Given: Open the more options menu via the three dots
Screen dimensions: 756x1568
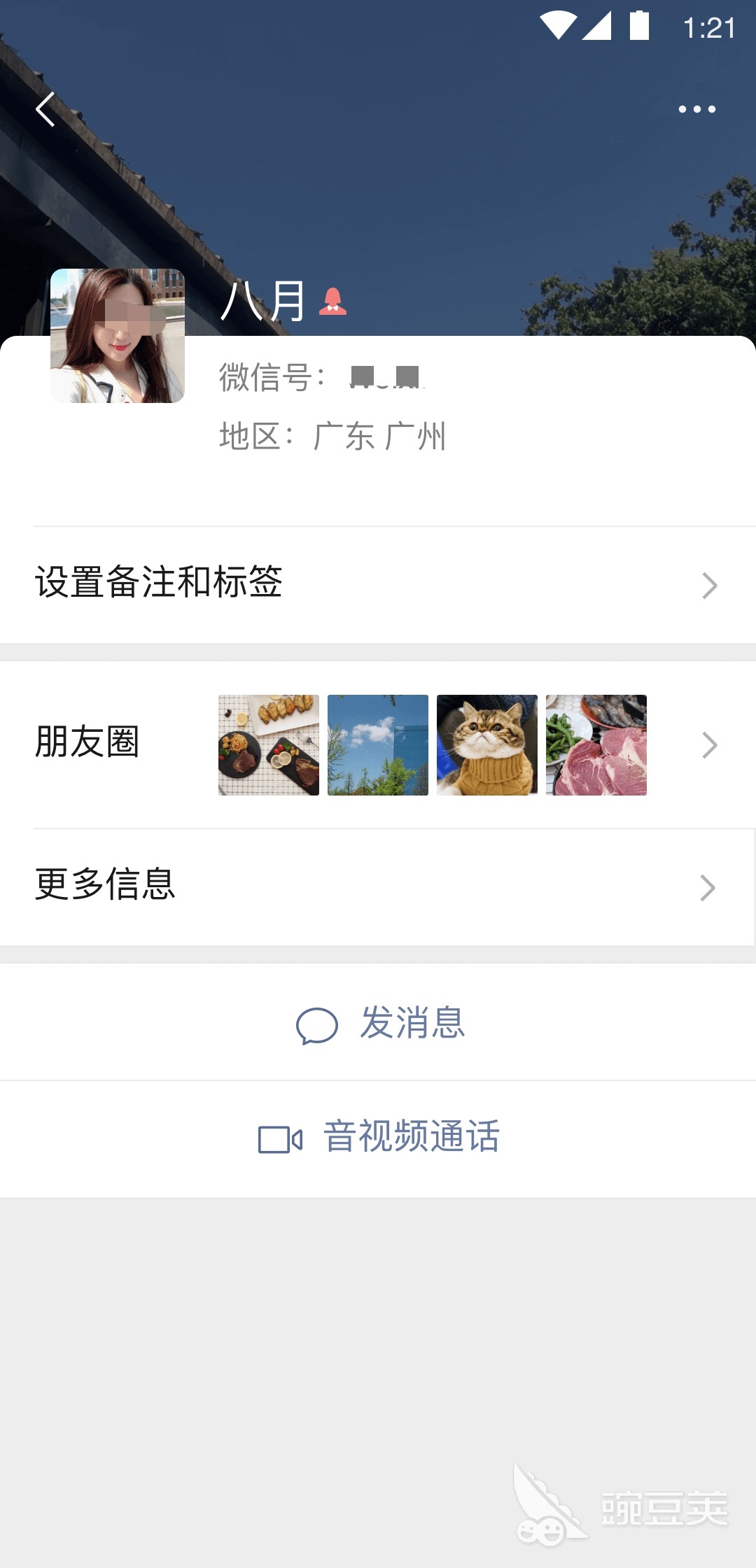Looking at the screenshot, I should pos(697,109).
